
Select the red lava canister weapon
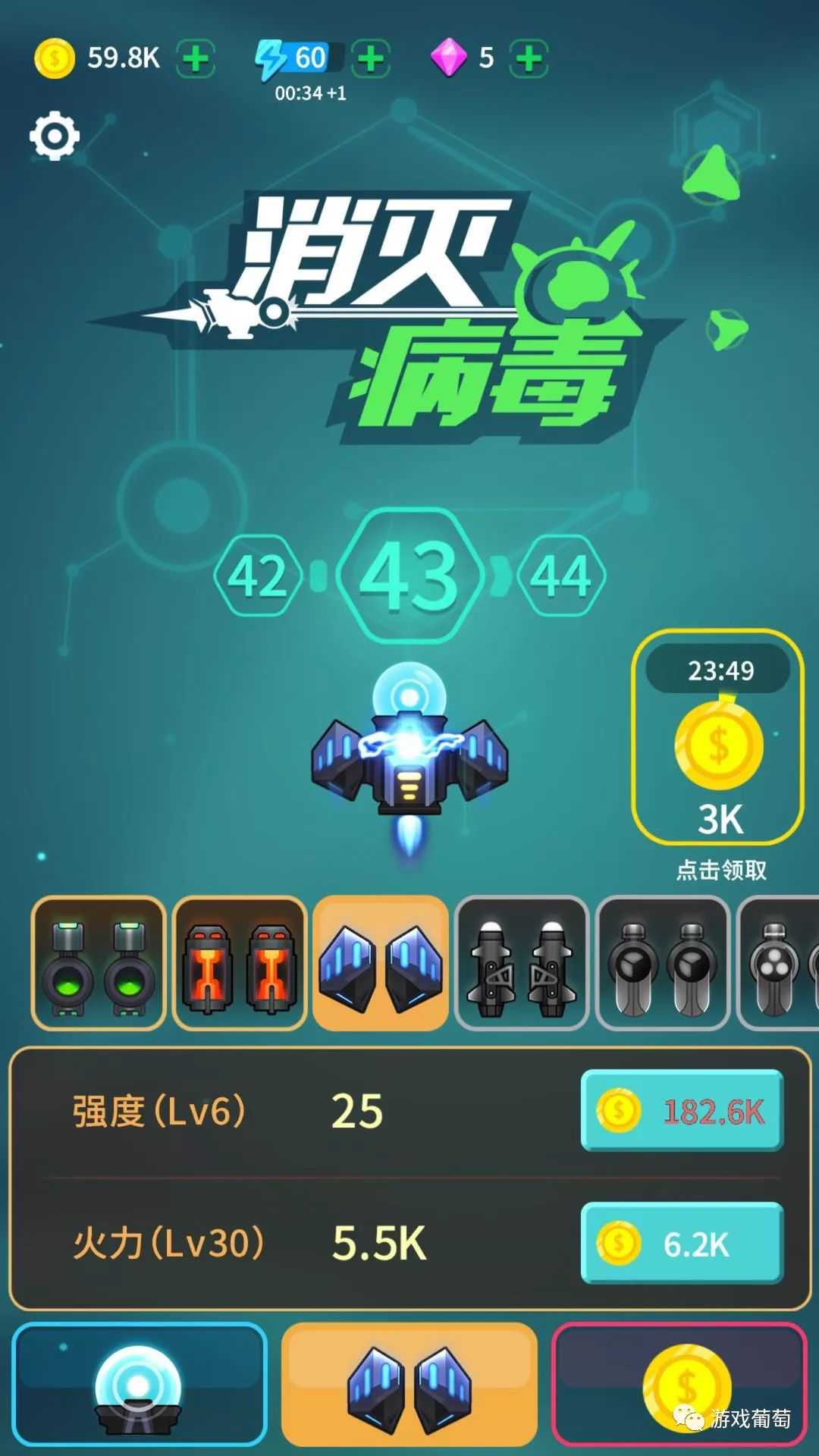tap(240, 963)
